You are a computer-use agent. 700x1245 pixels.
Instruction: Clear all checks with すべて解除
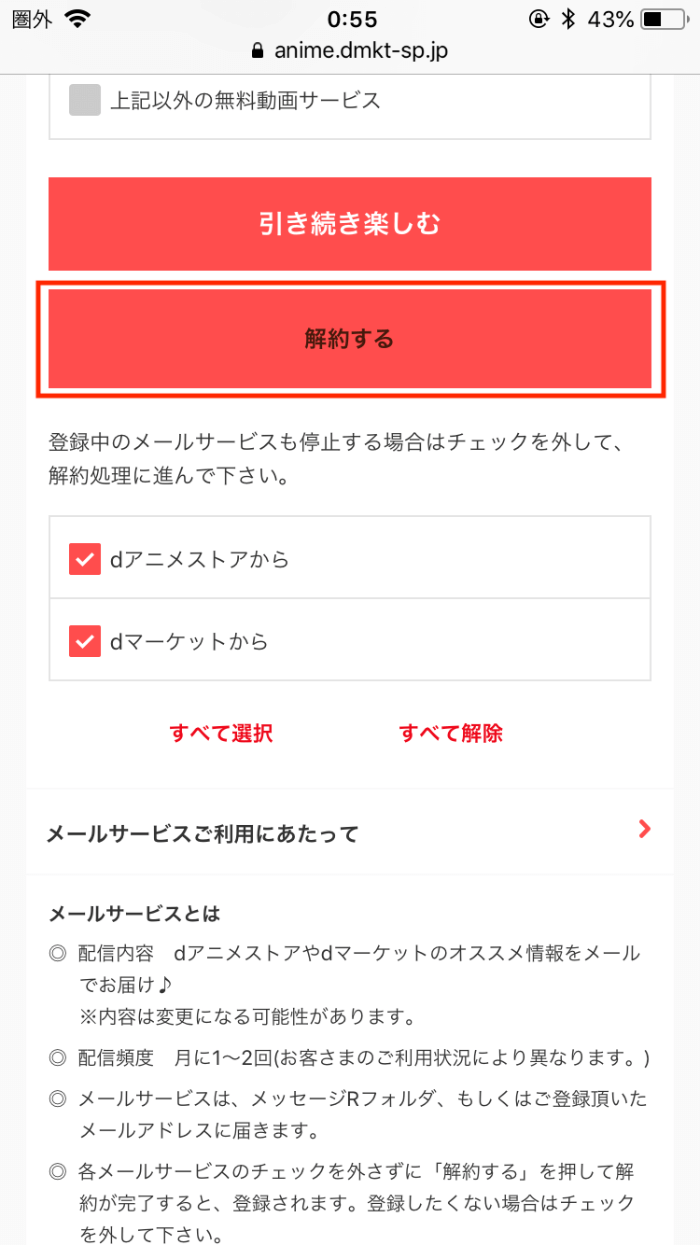click(x=451, y=733)
